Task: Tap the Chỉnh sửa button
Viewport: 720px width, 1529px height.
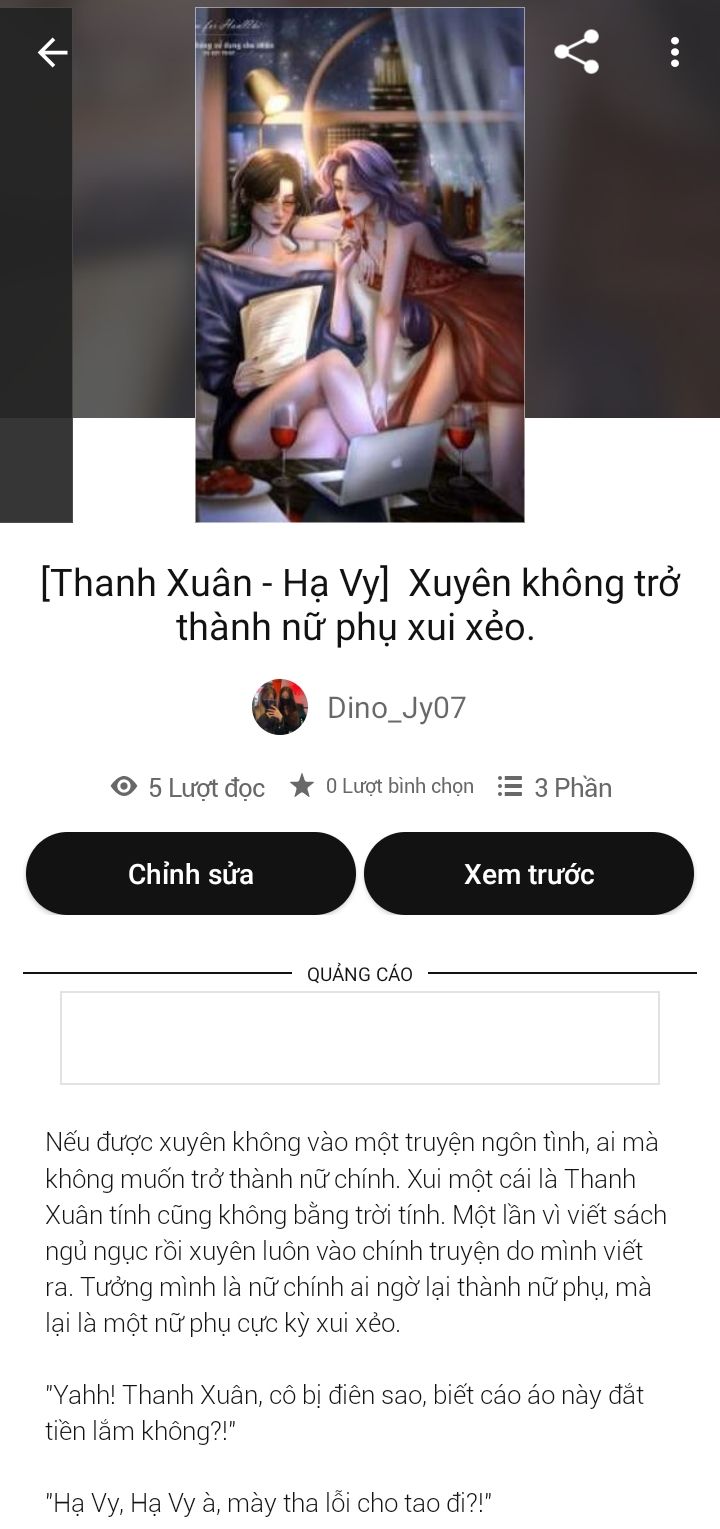Action: [x=191, y=874]
